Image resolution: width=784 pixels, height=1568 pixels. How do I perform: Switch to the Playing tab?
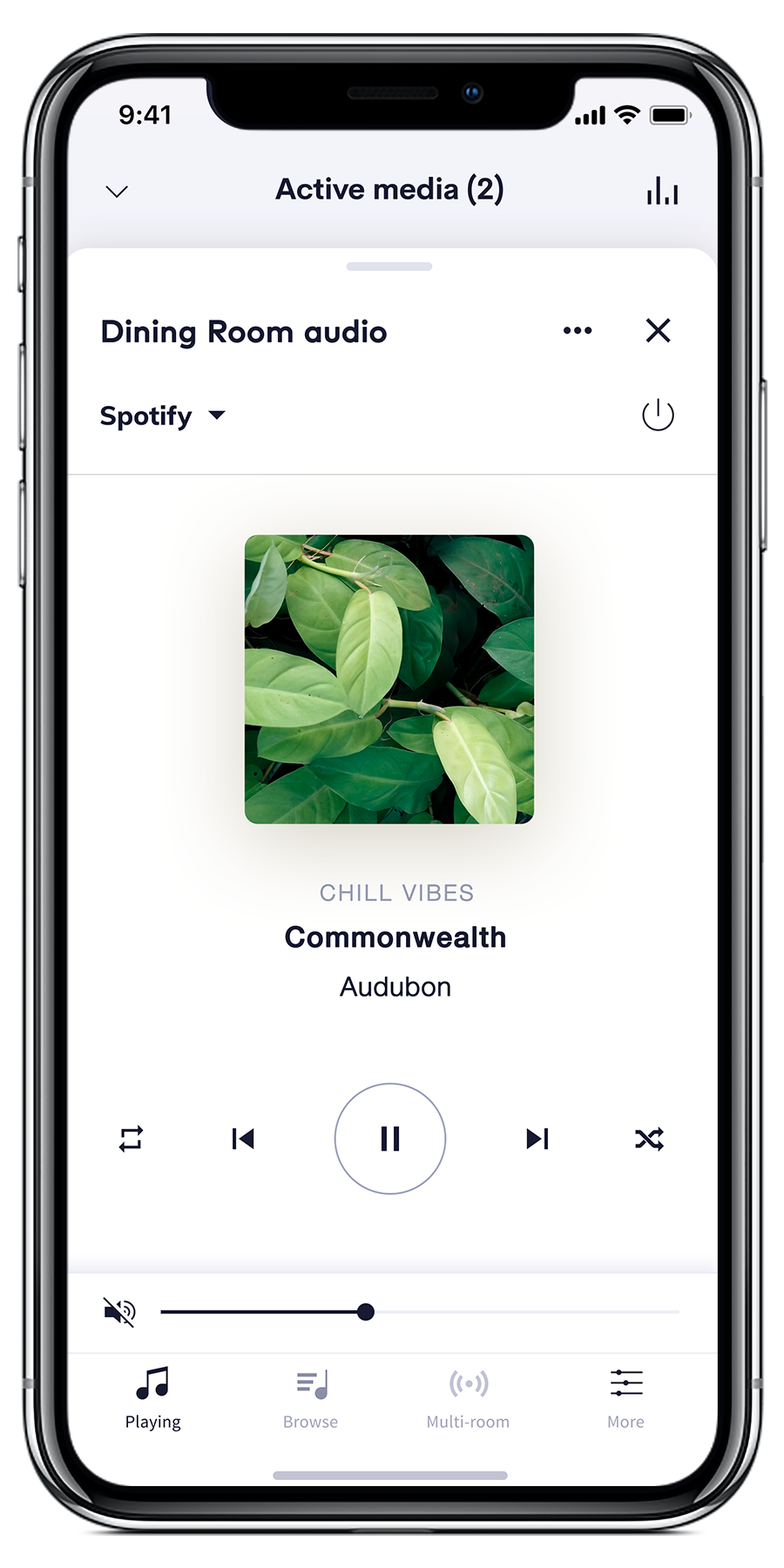point(152,1398)
